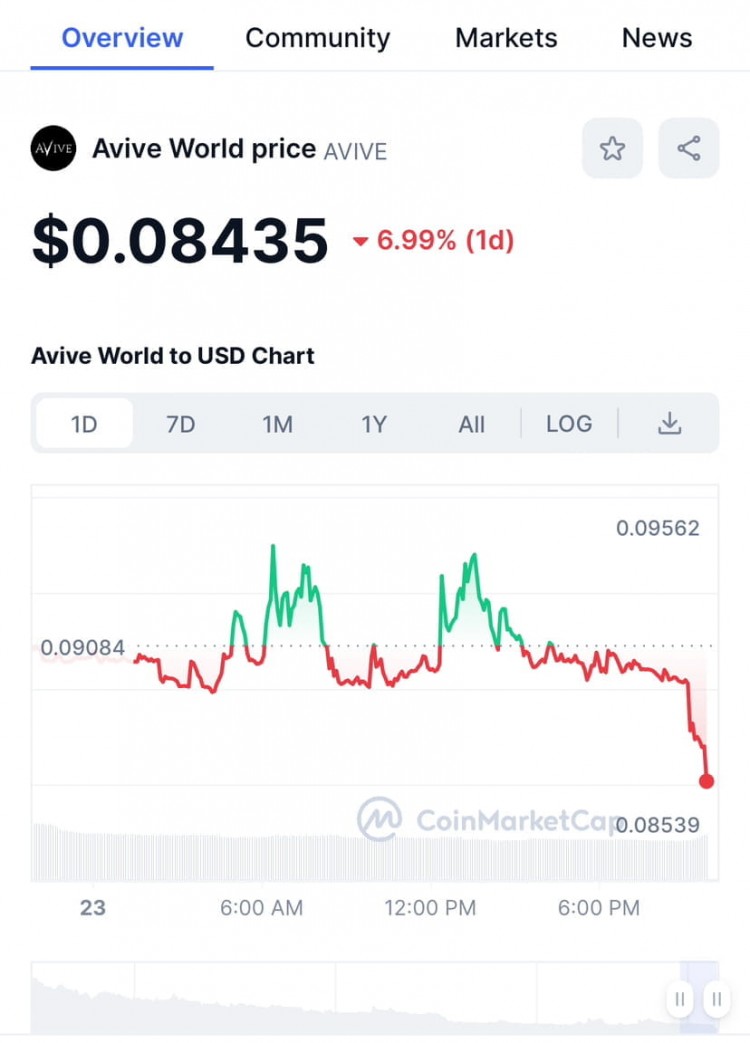Open the Markets tab
The image size is (750, 1043).
(x=506, y=38)
